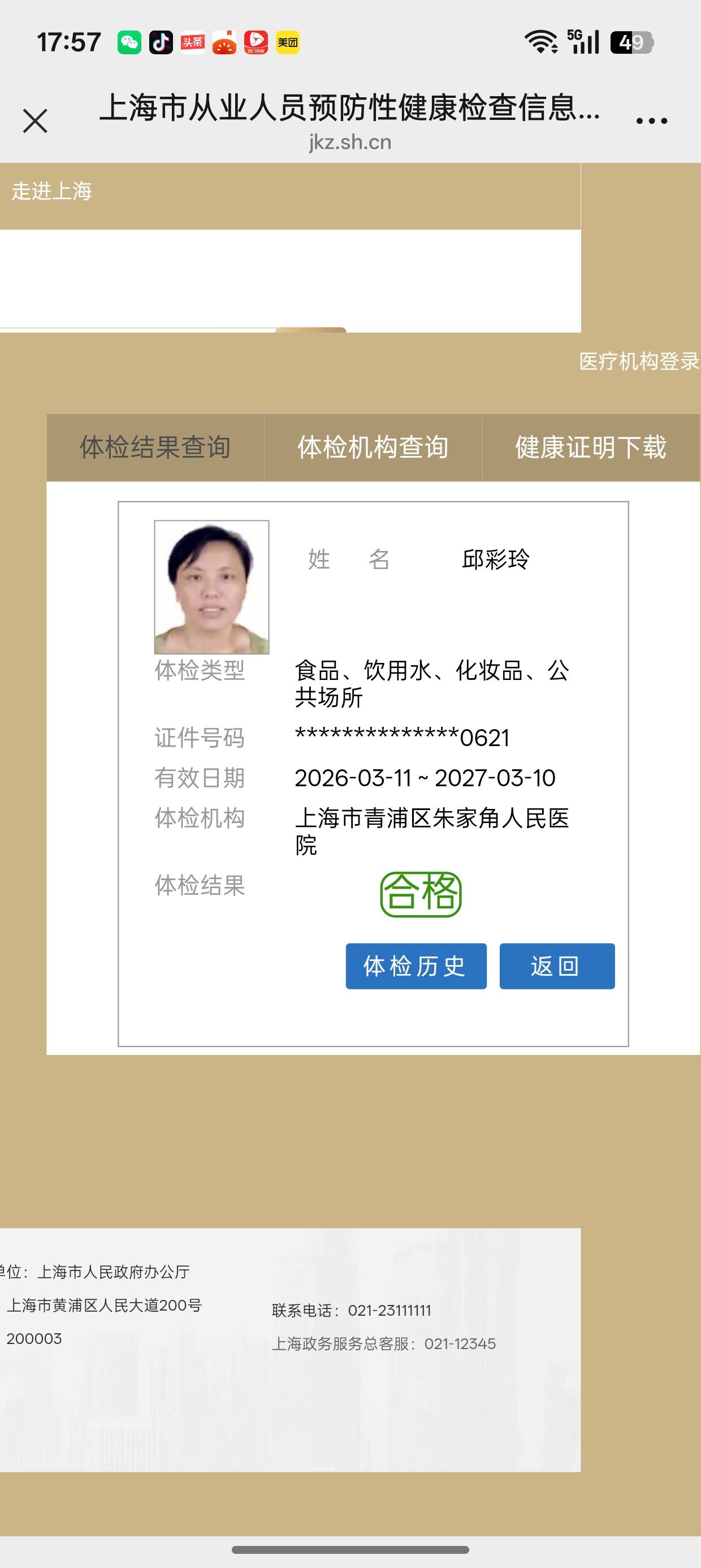View the 体检历史 records
Viewport: 701px width, 1568px height.
[x=416, y=966]
